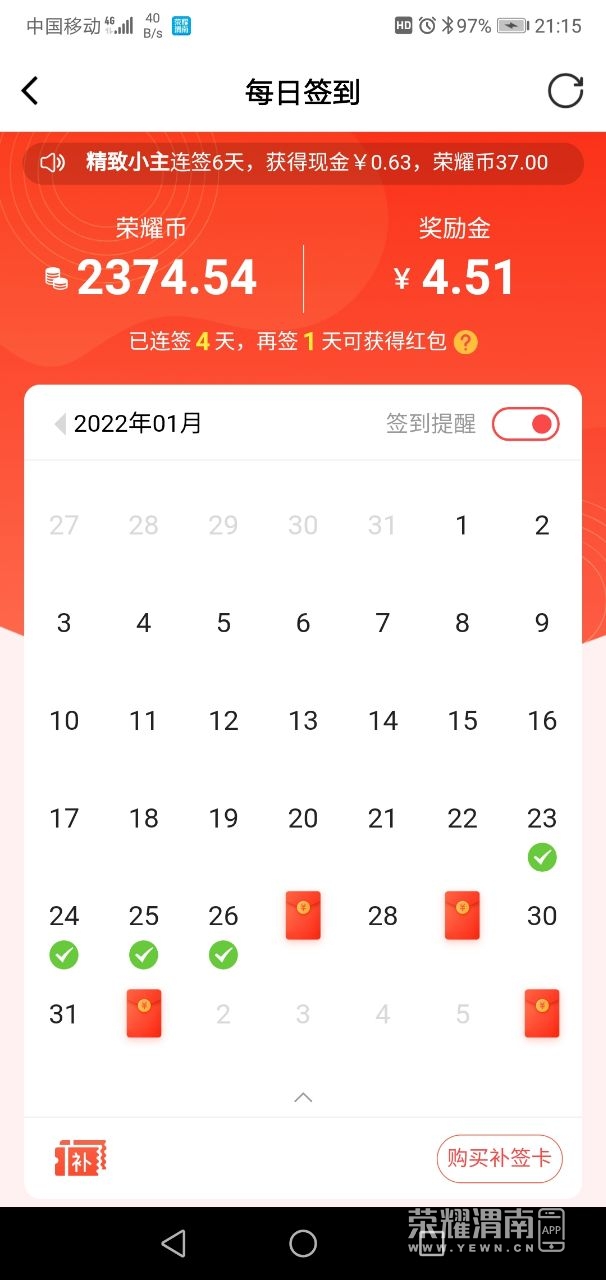Select date 28 in the calendar
Image resolution: width=606 pixels, height=1280 pixels.
(383, 916)
